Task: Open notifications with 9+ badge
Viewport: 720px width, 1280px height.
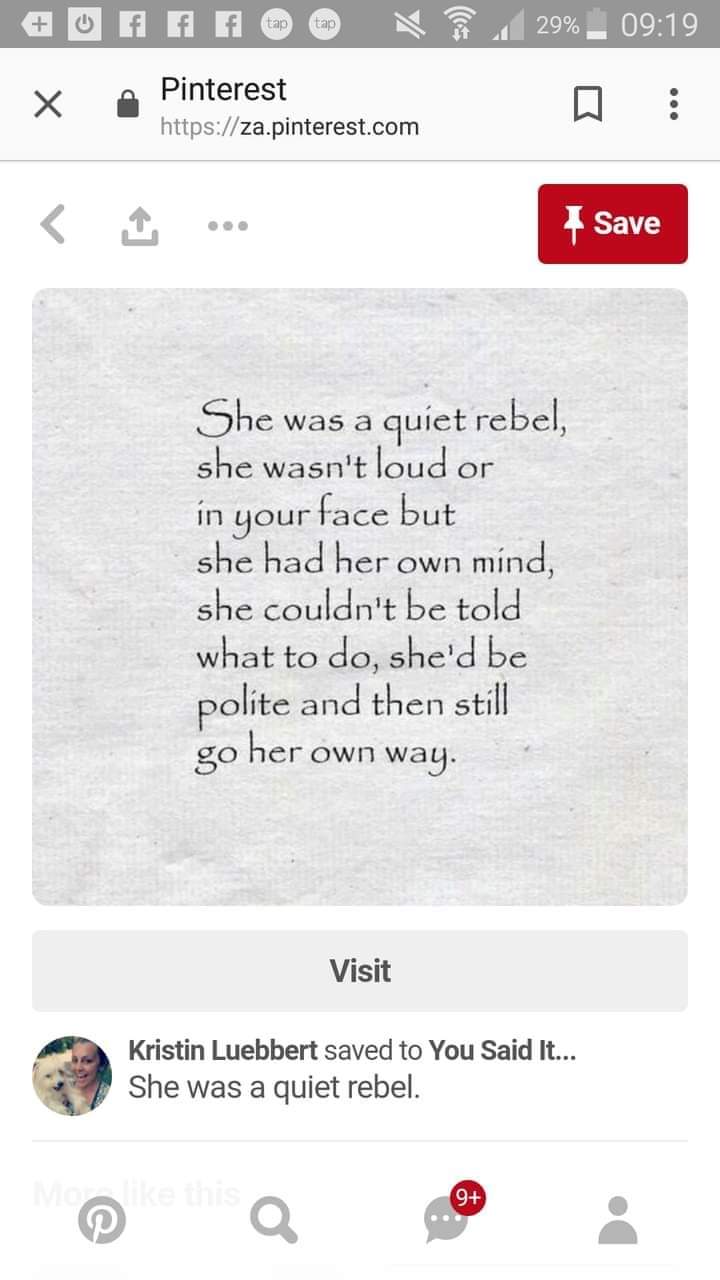Action: (x=446, y=1220)
